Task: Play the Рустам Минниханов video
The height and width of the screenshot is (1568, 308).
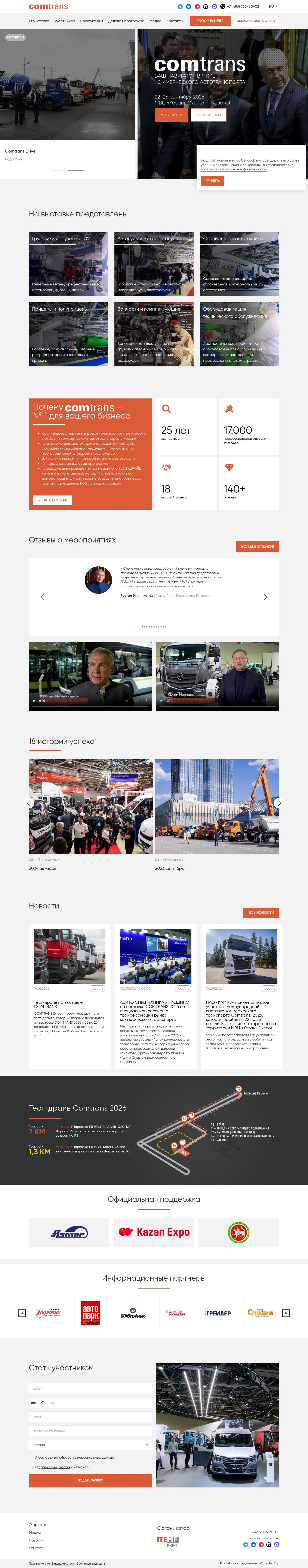Action: 34,701
